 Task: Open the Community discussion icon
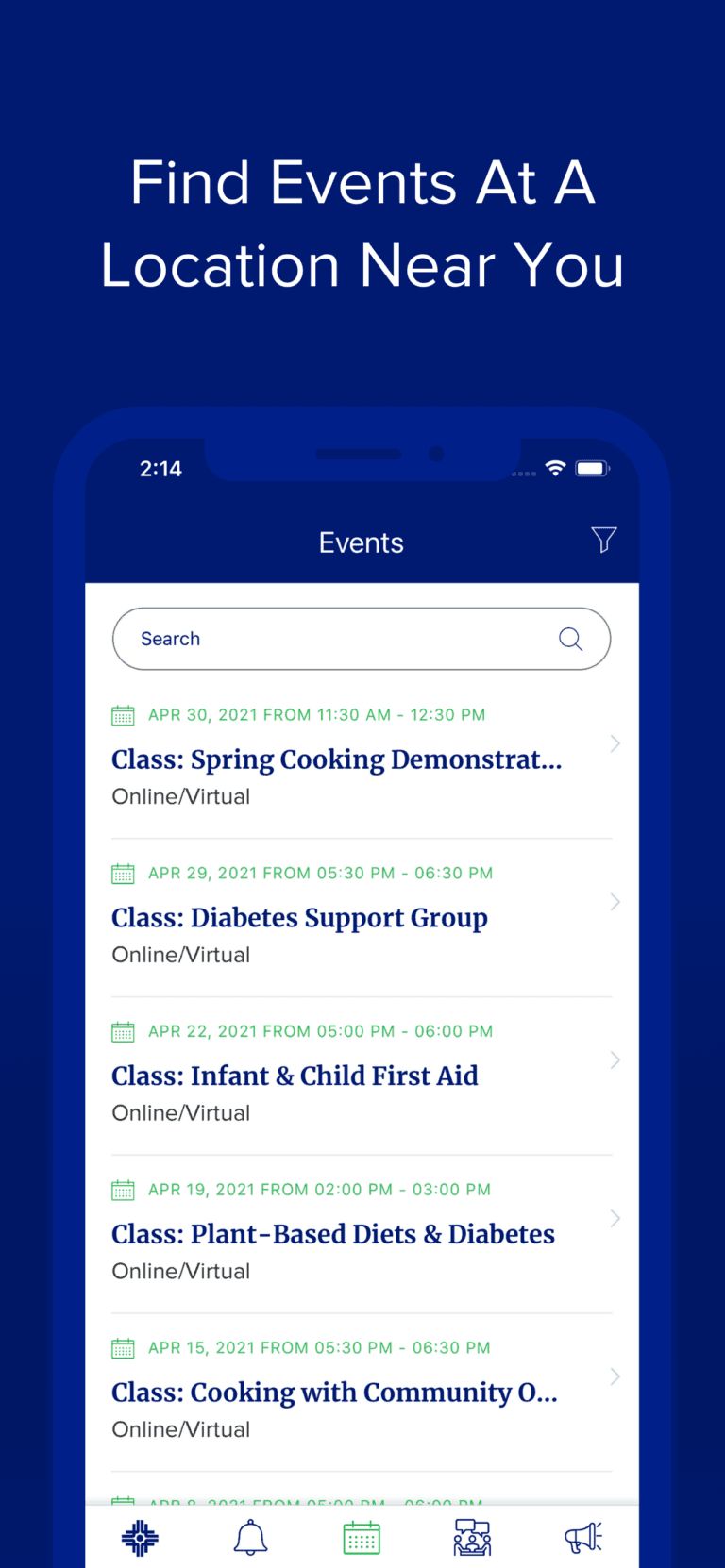pos(472,1537)
